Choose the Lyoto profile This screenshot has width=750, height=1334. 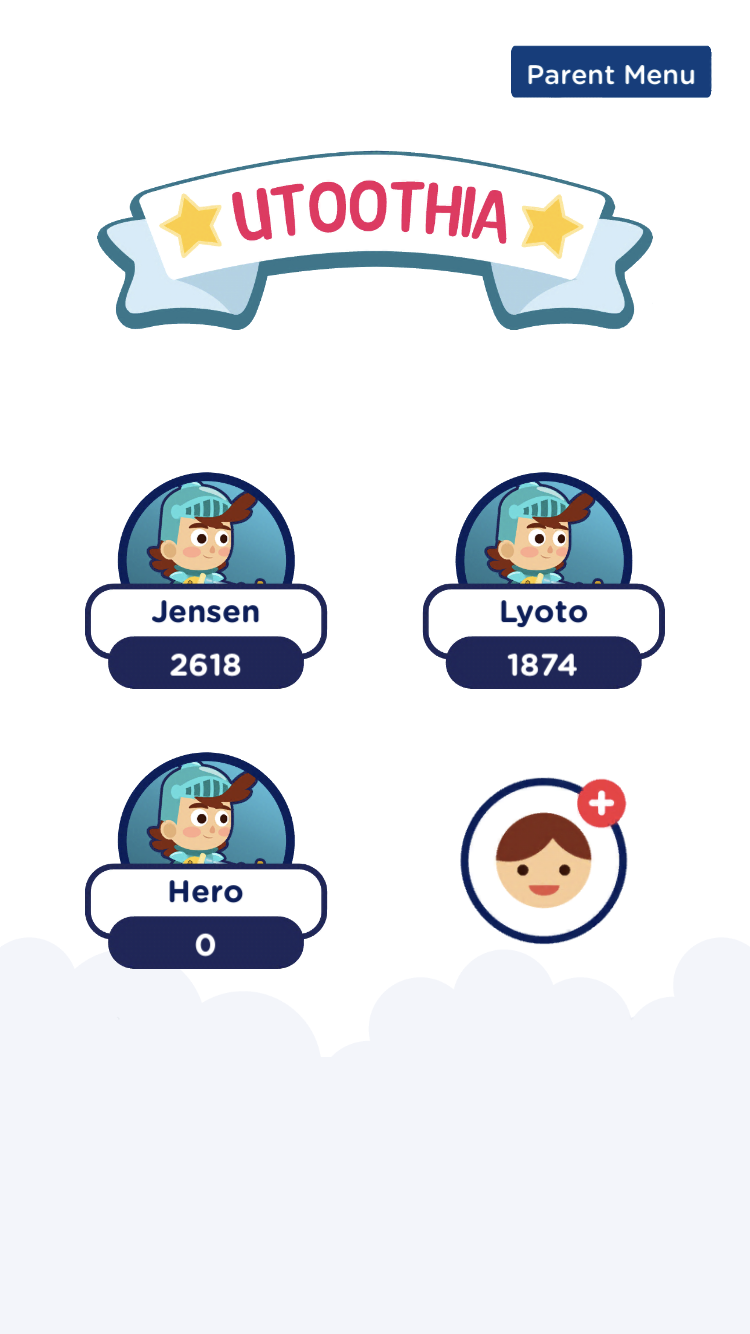(543, 580)
